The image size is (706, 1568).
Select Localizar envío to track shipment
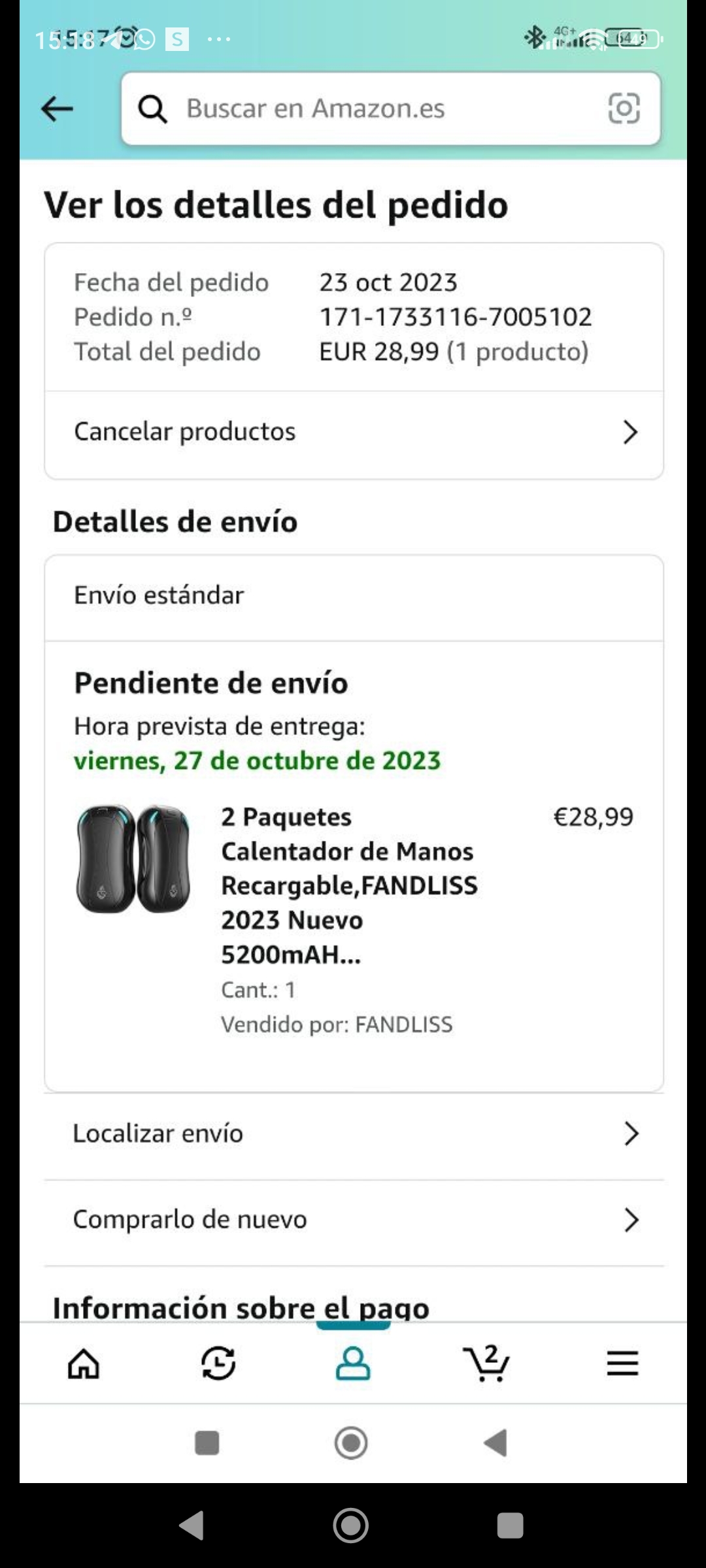tap(354, 1134)
